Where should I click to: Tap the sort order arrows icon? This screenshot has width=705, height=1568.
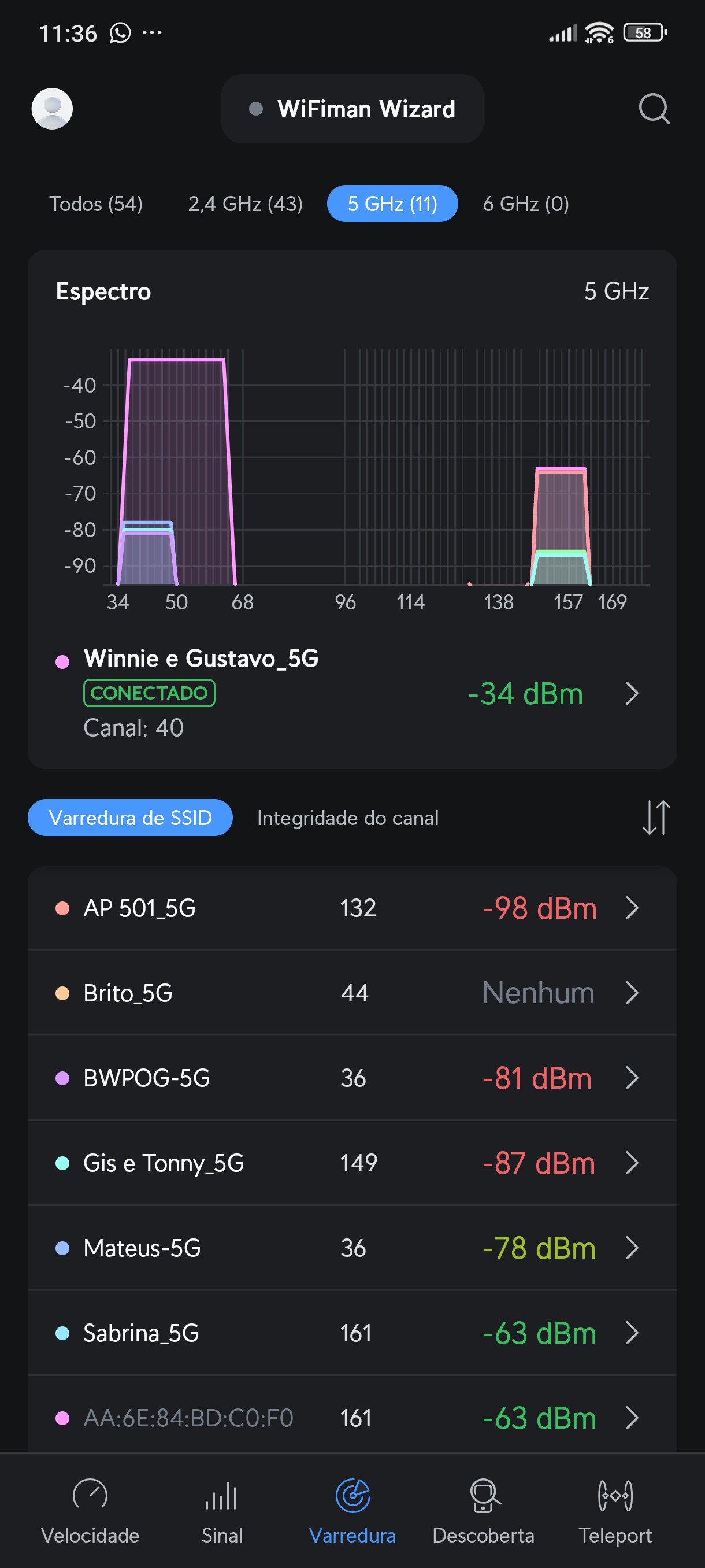(656, 818)
